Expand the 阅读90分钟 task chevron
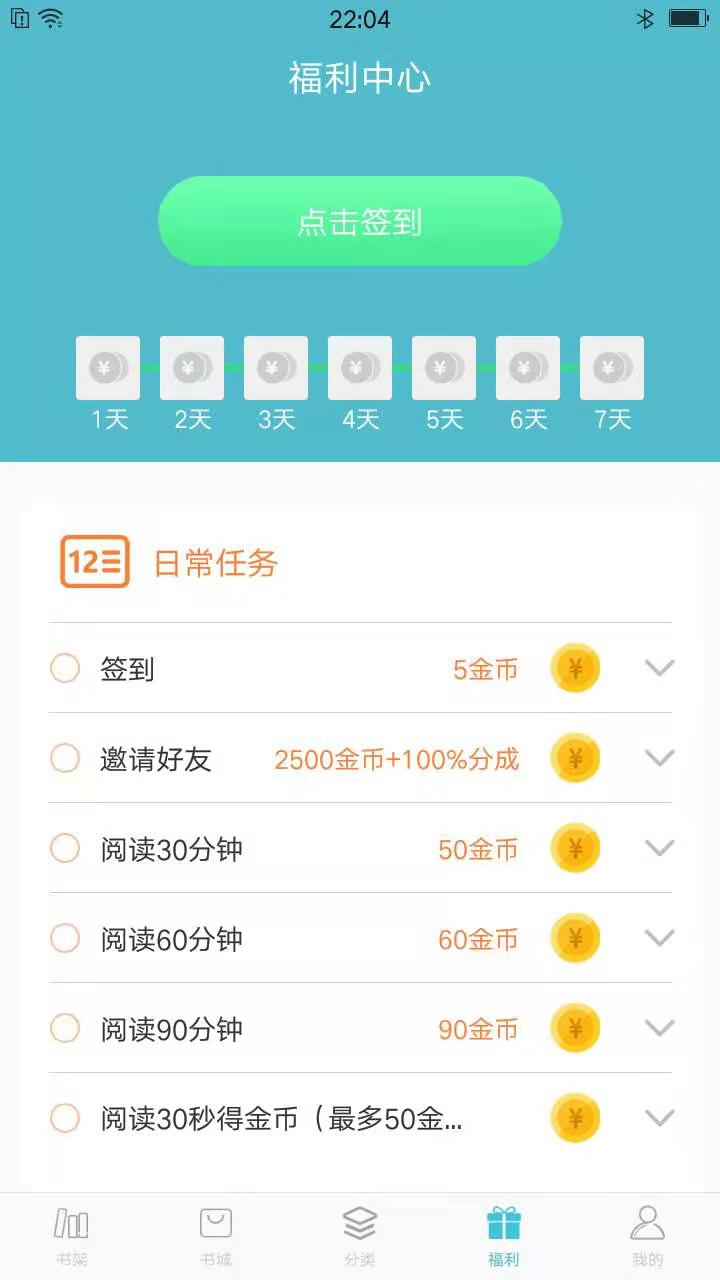This screenshot has width=720, height=1280. tap(659, 1028)
